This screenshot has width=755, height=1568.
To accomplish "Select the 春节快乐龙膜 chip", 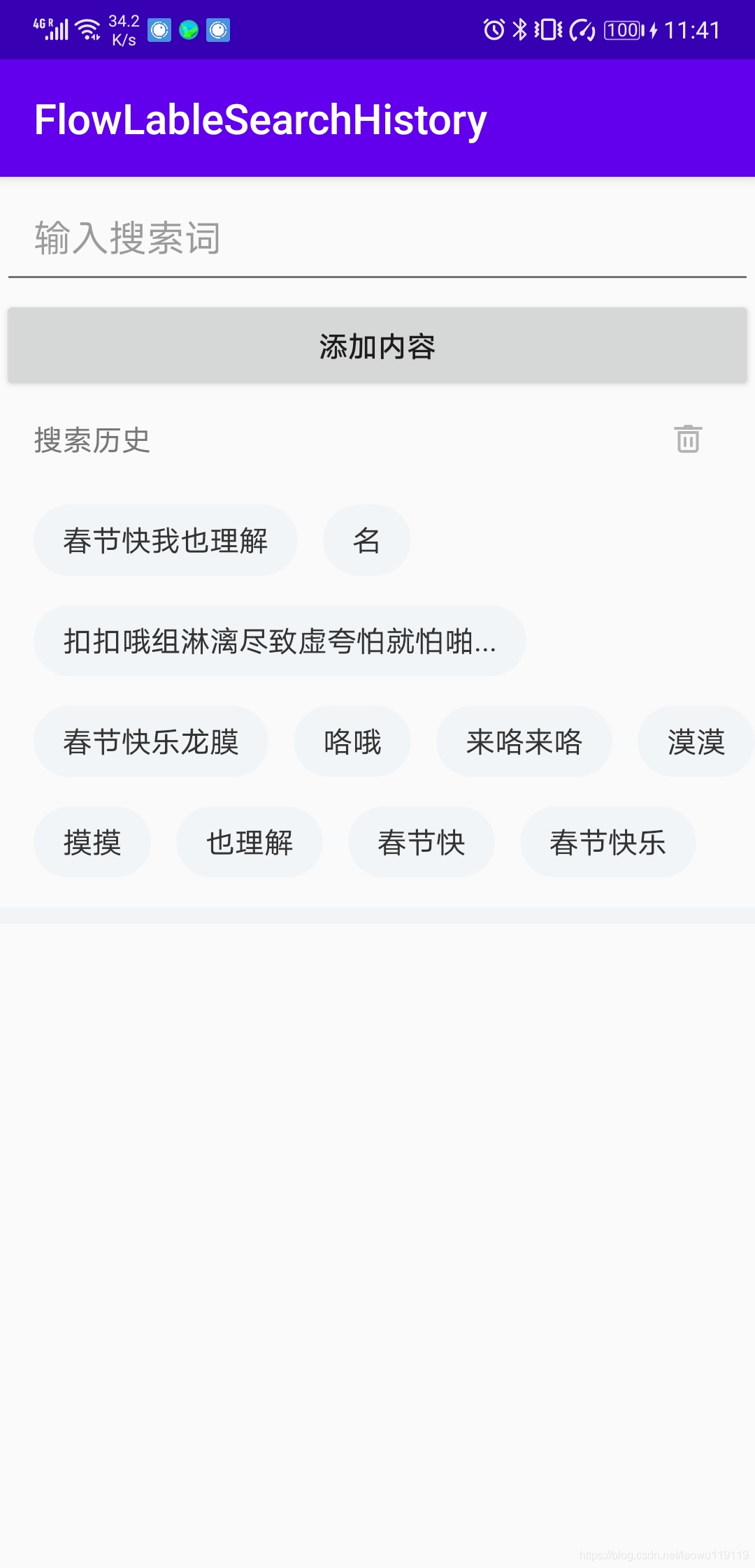I will tap(151, 741).
